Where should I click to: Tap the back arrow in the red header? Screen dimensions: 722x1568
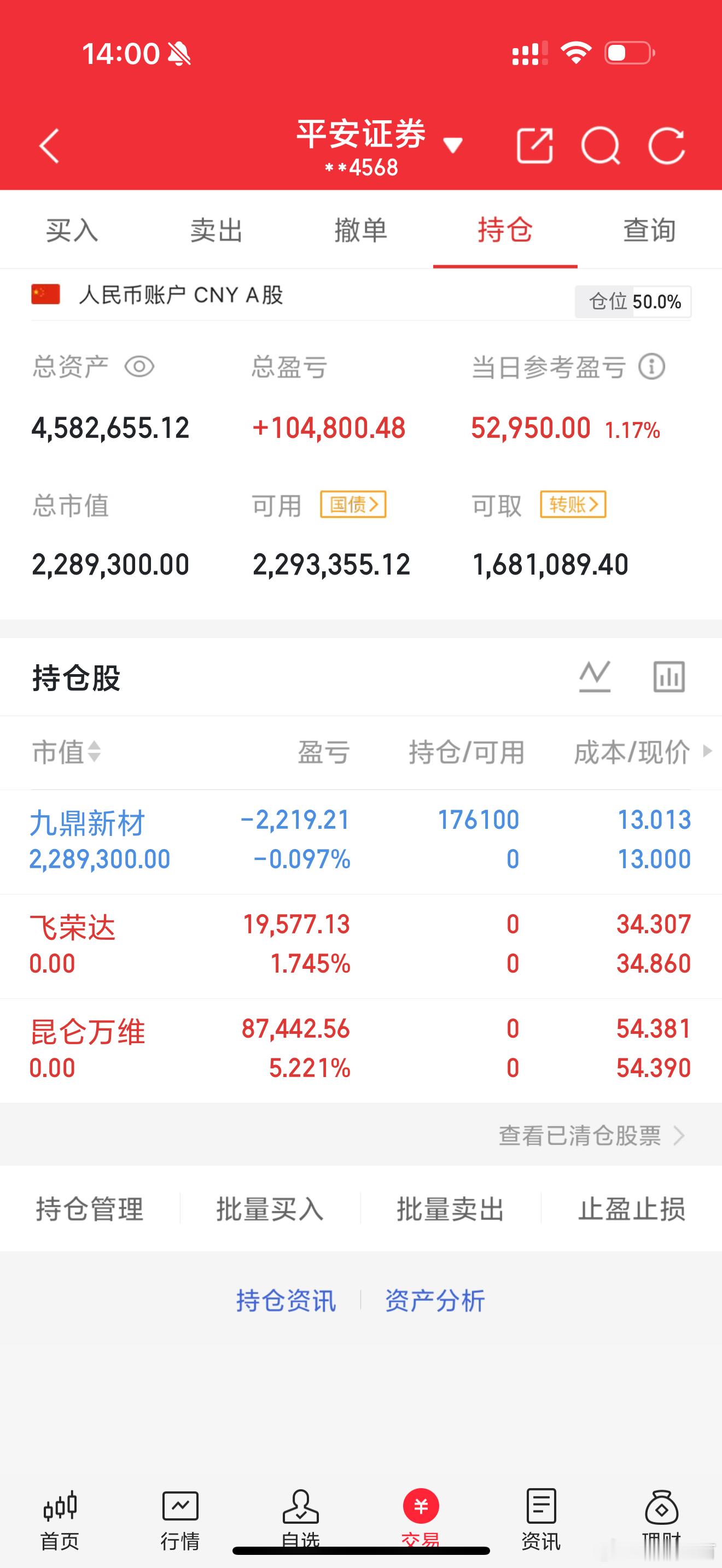49,147
